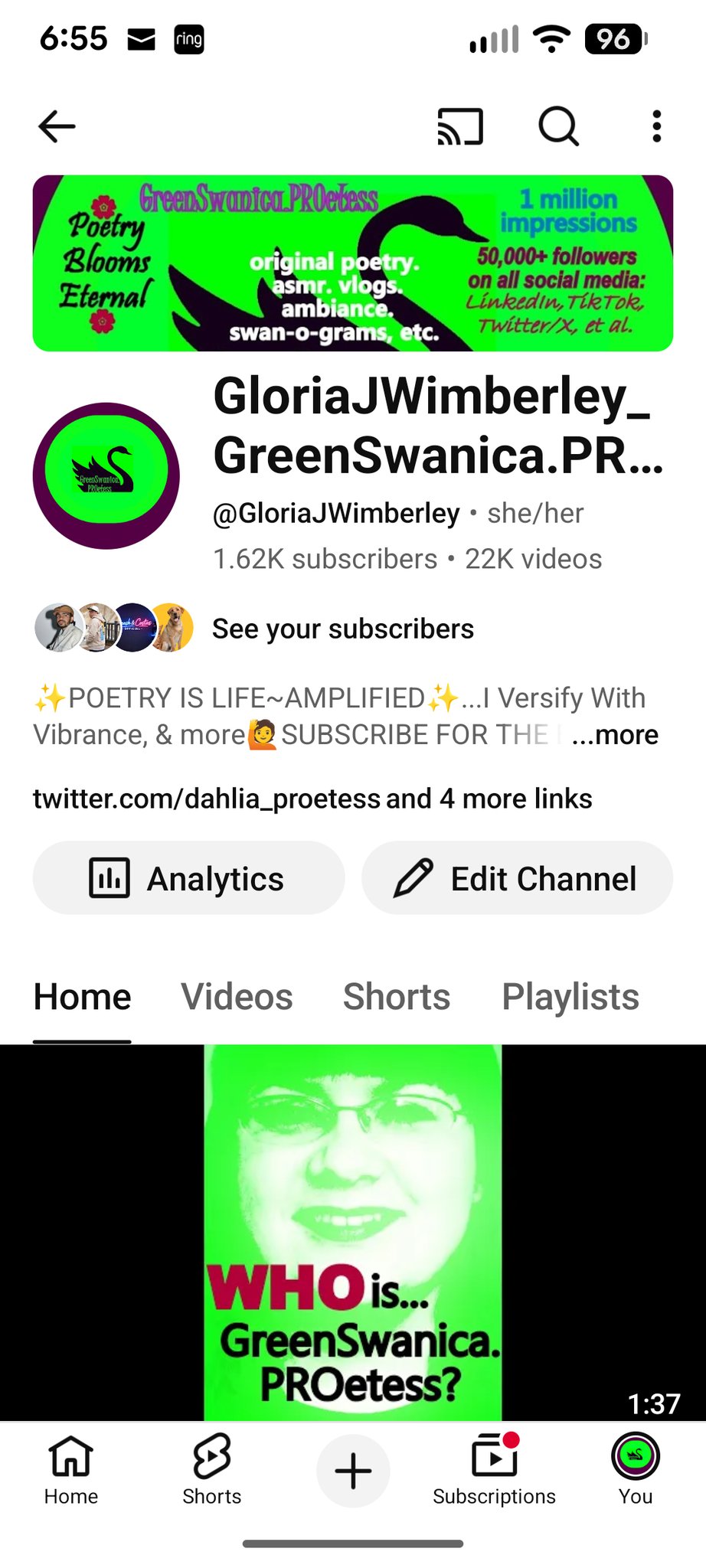Switch to the Playlists tab
This screenshot has height=1568, width=706.
point(570,997)
